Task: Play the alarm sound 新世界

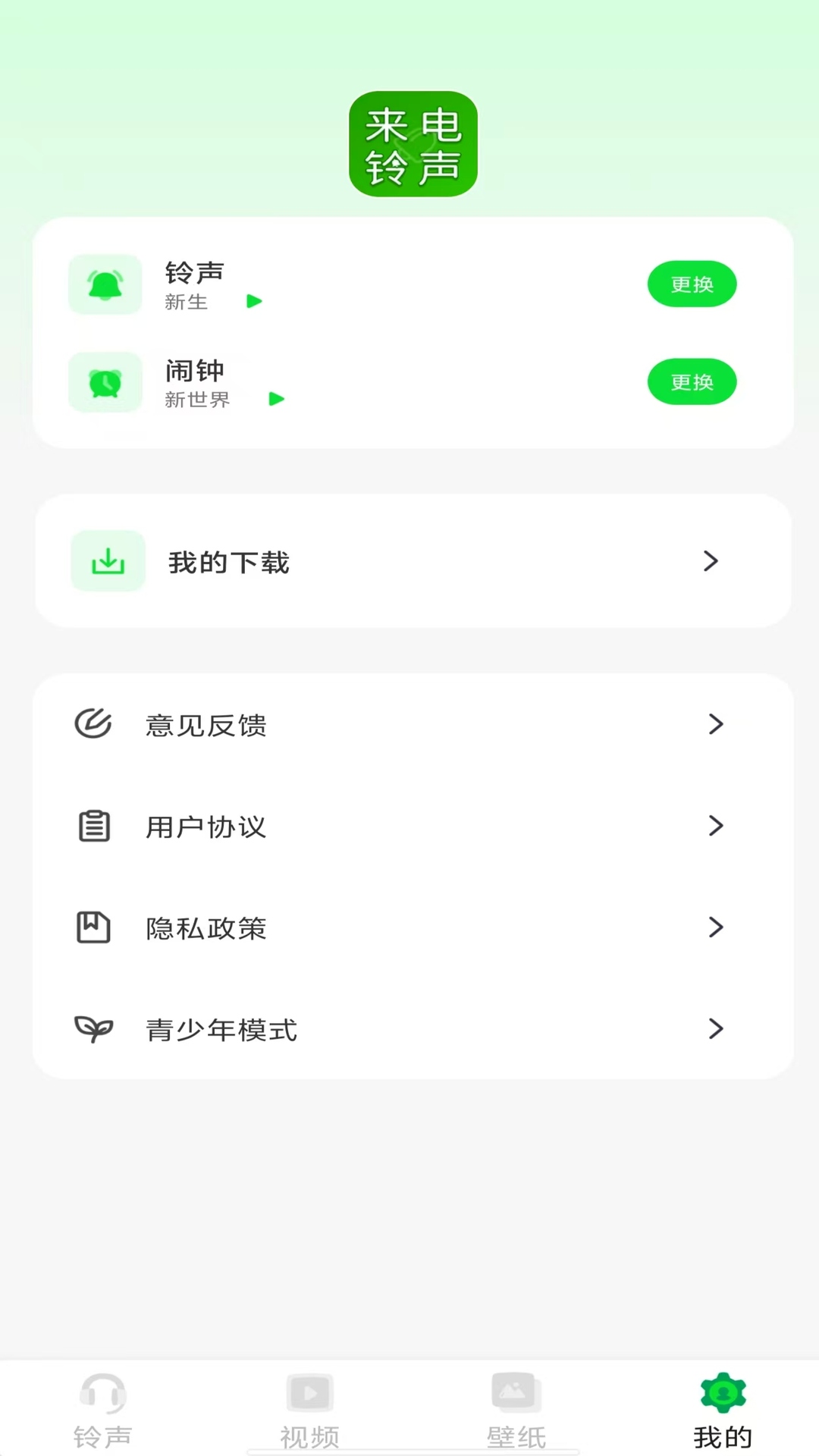Action: coord(278,399)
